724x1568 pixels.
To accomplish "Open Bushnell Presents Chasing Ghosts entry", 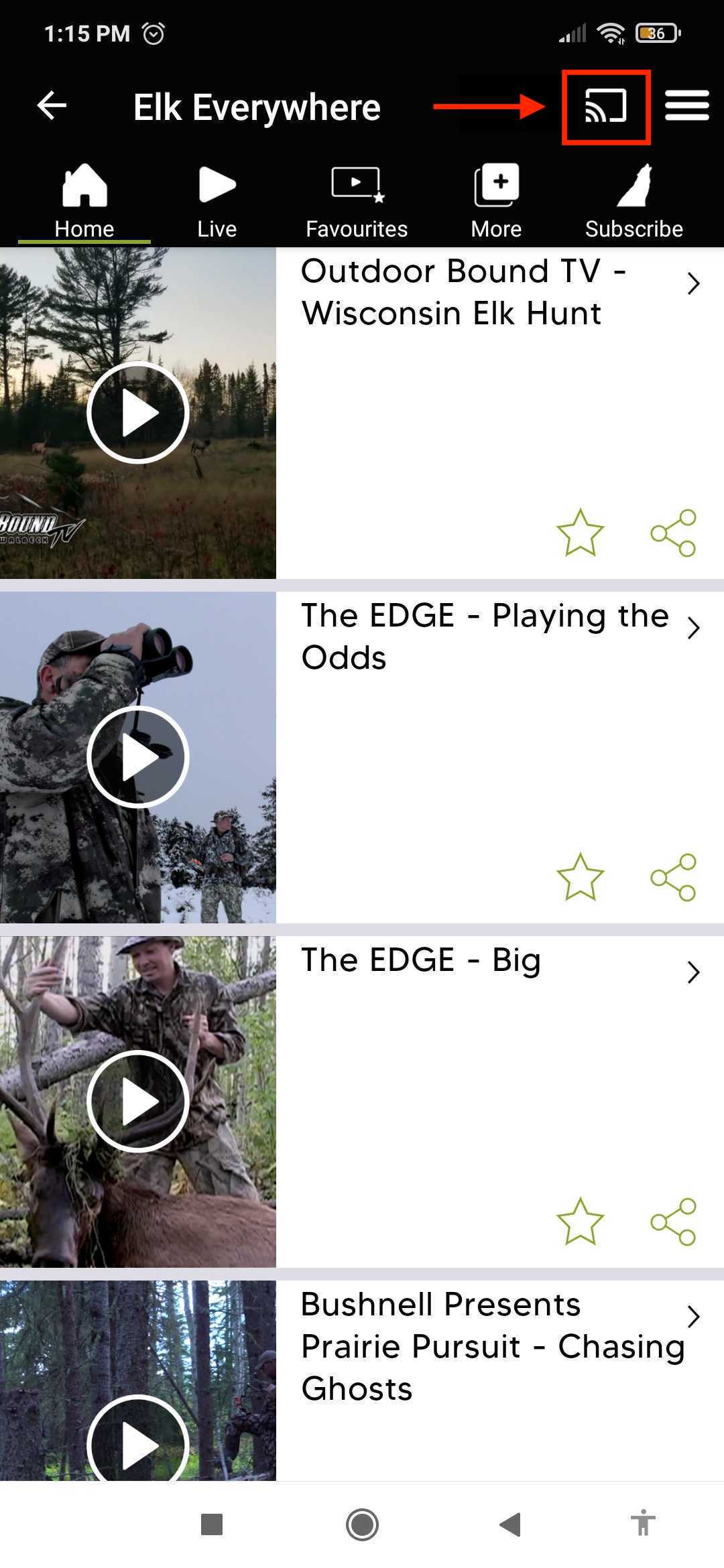I will 493,1346.
